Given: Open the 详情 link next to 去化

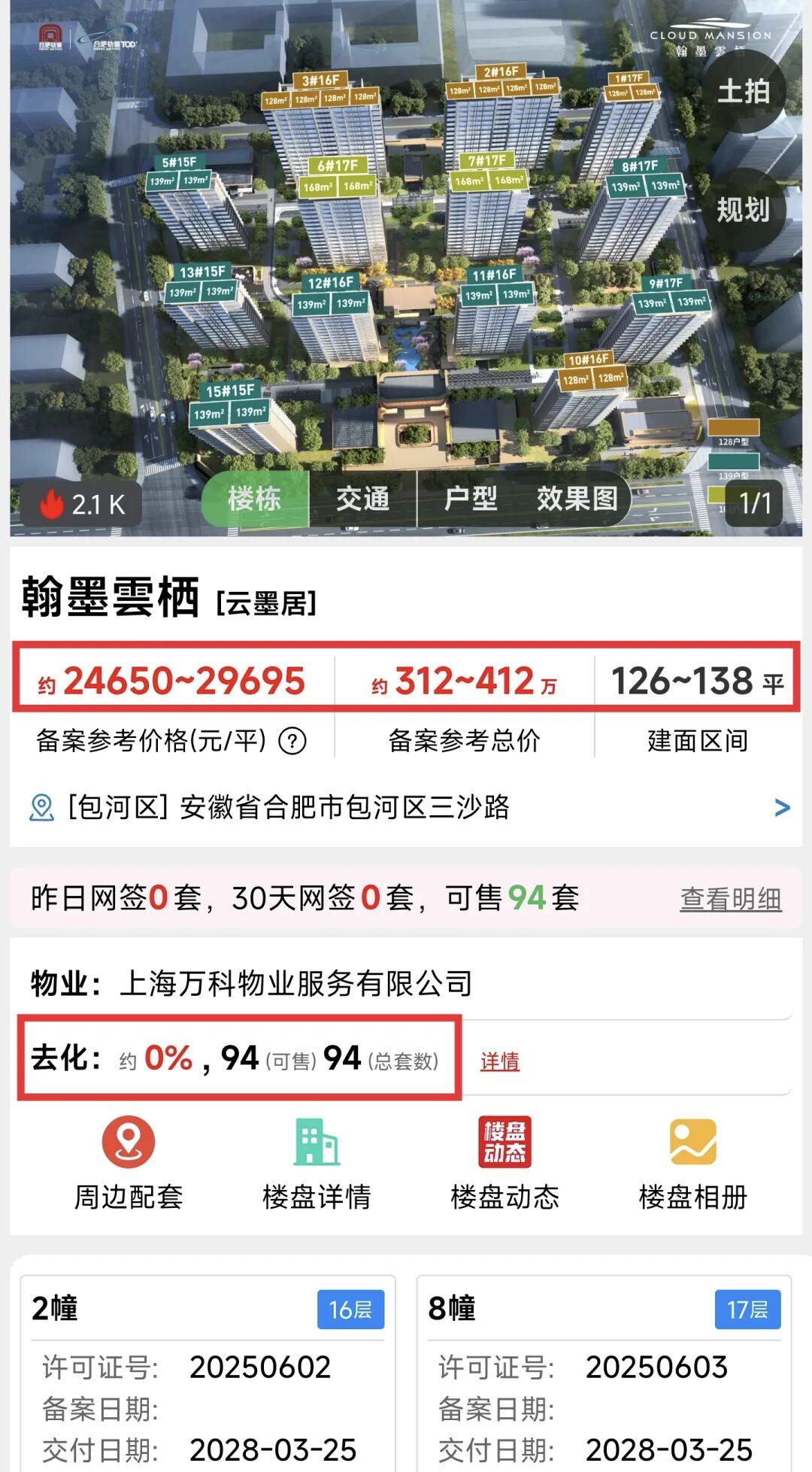Looking at the screenshot, I should click(500, 1061).
